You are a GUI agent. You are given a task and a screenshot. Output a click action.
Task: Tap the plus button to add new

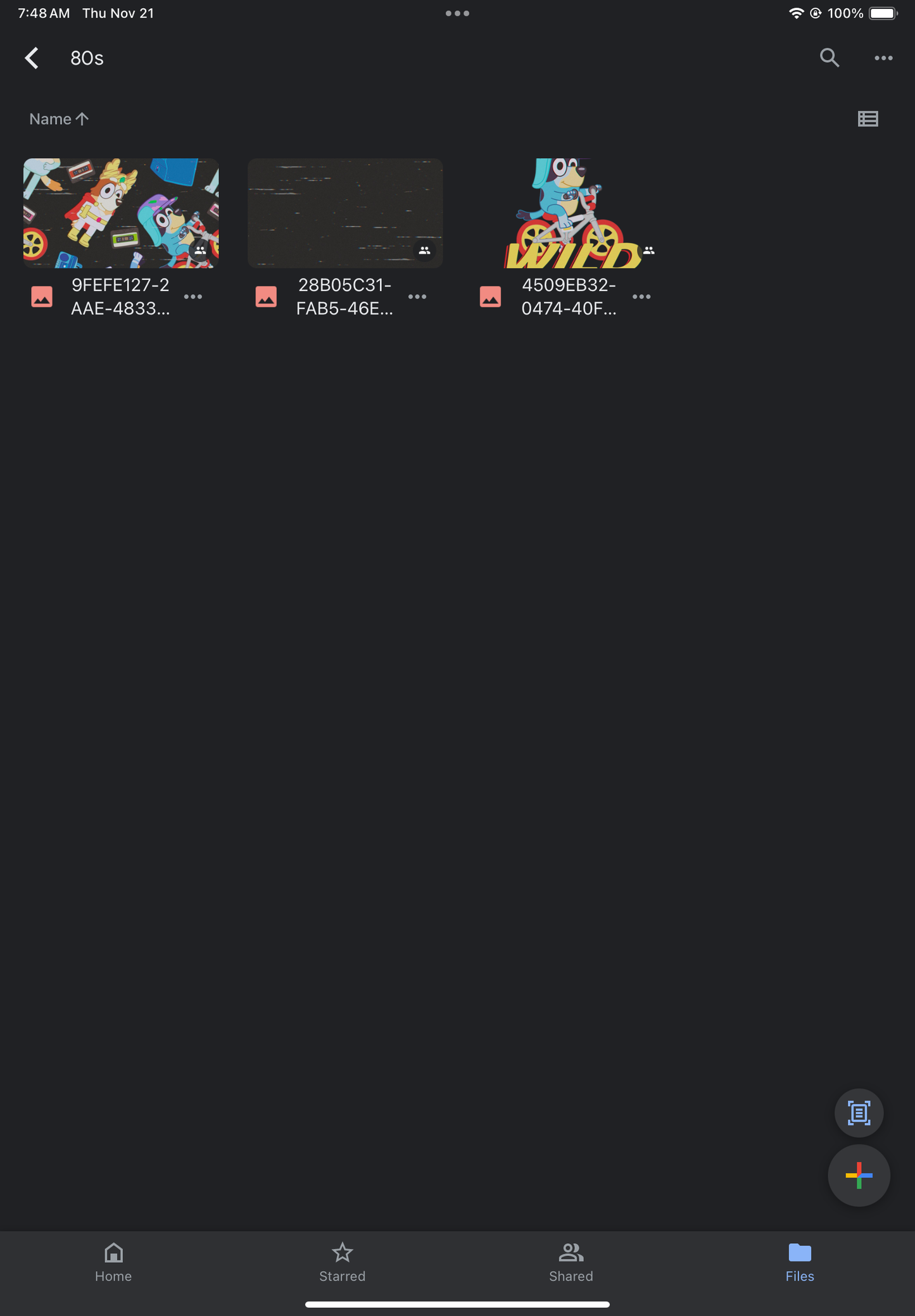point(859,1175)
